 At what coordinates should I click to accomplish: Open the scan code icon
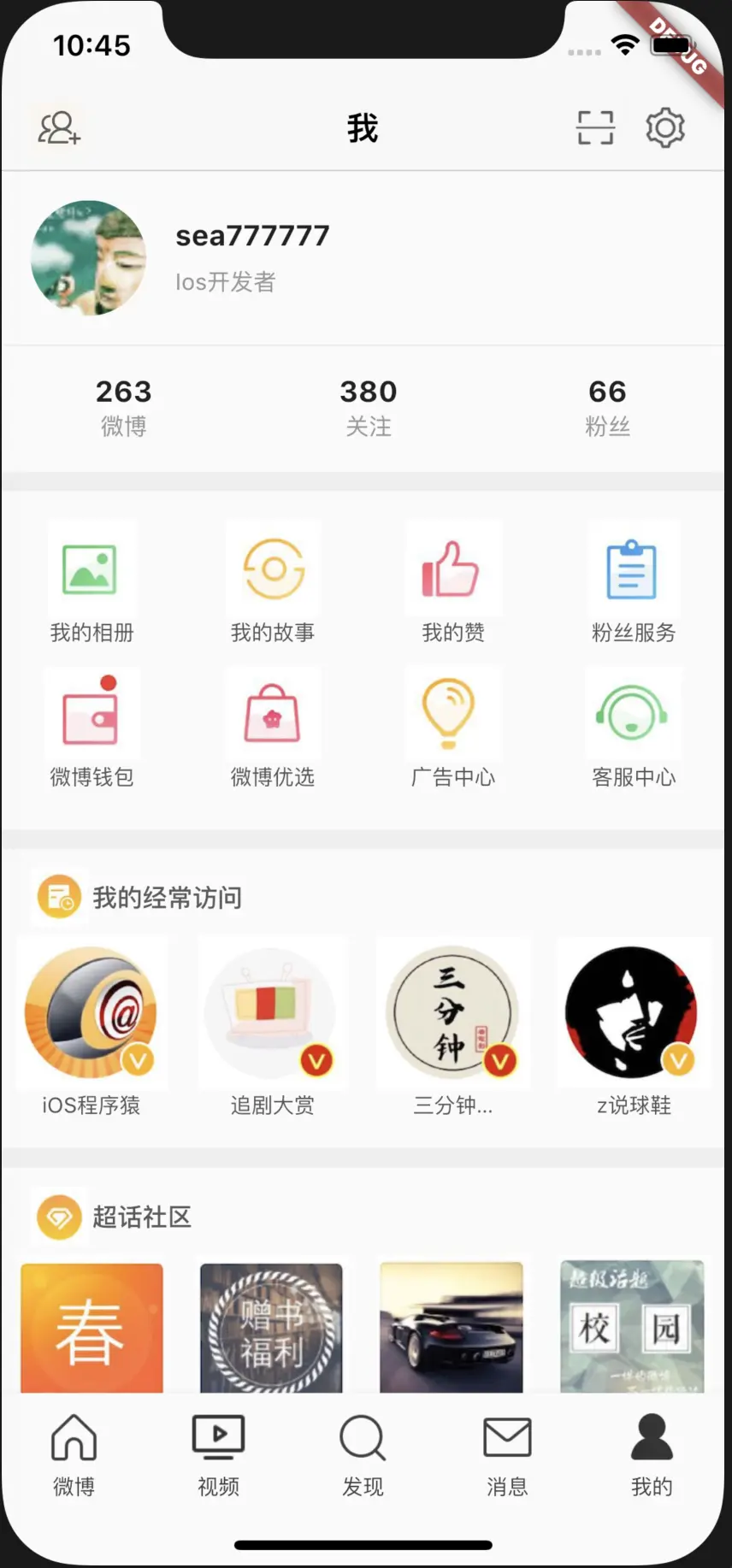(595, 128)
